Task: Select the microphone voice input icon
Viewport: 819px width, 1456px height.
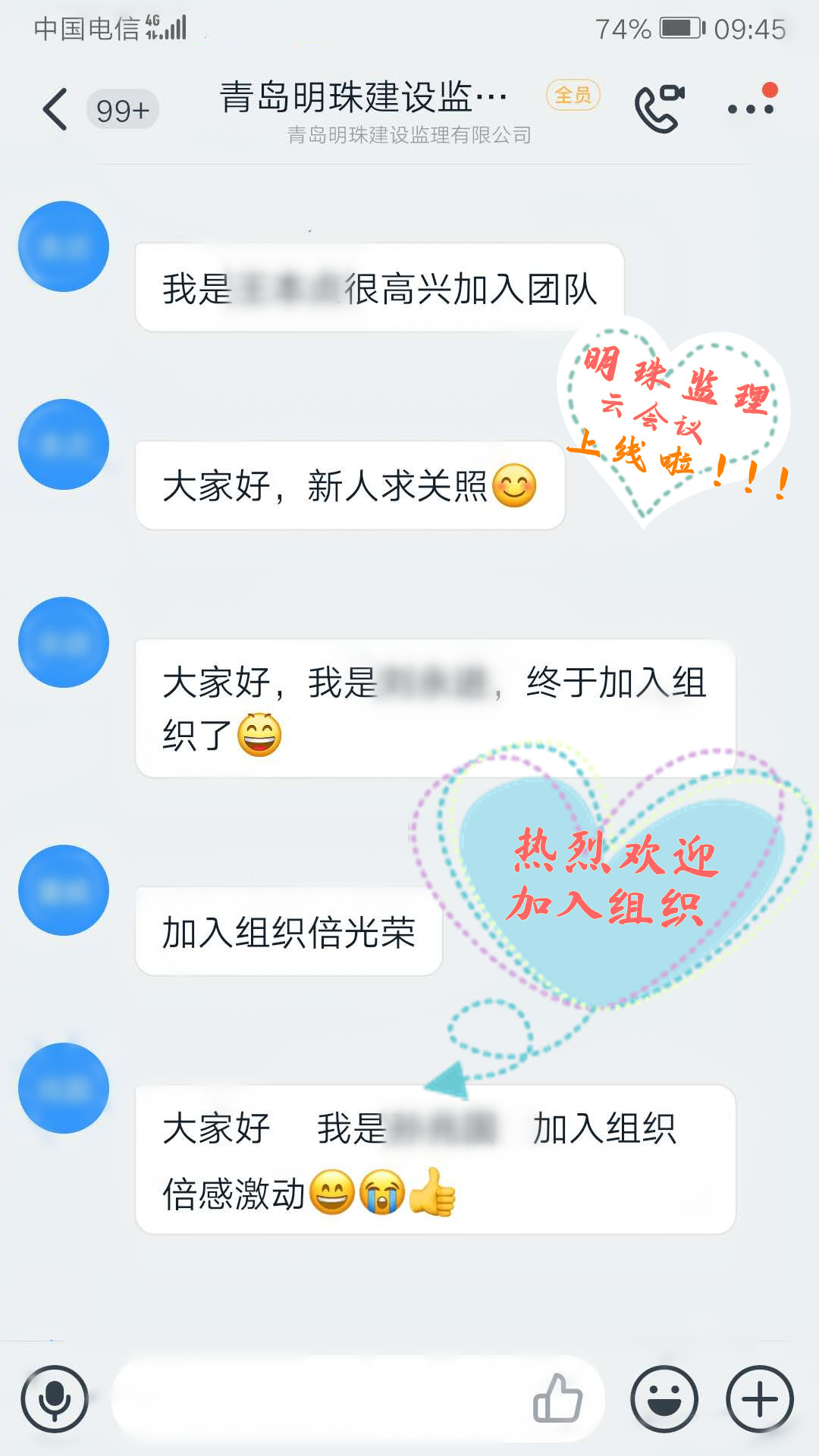Action: [54, 1399]
